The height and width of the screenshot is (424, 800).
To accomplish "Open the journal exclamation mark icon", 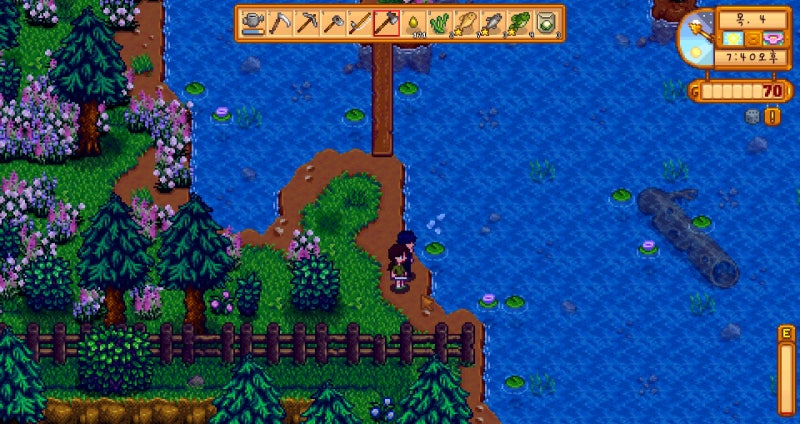I will (772, 117).
